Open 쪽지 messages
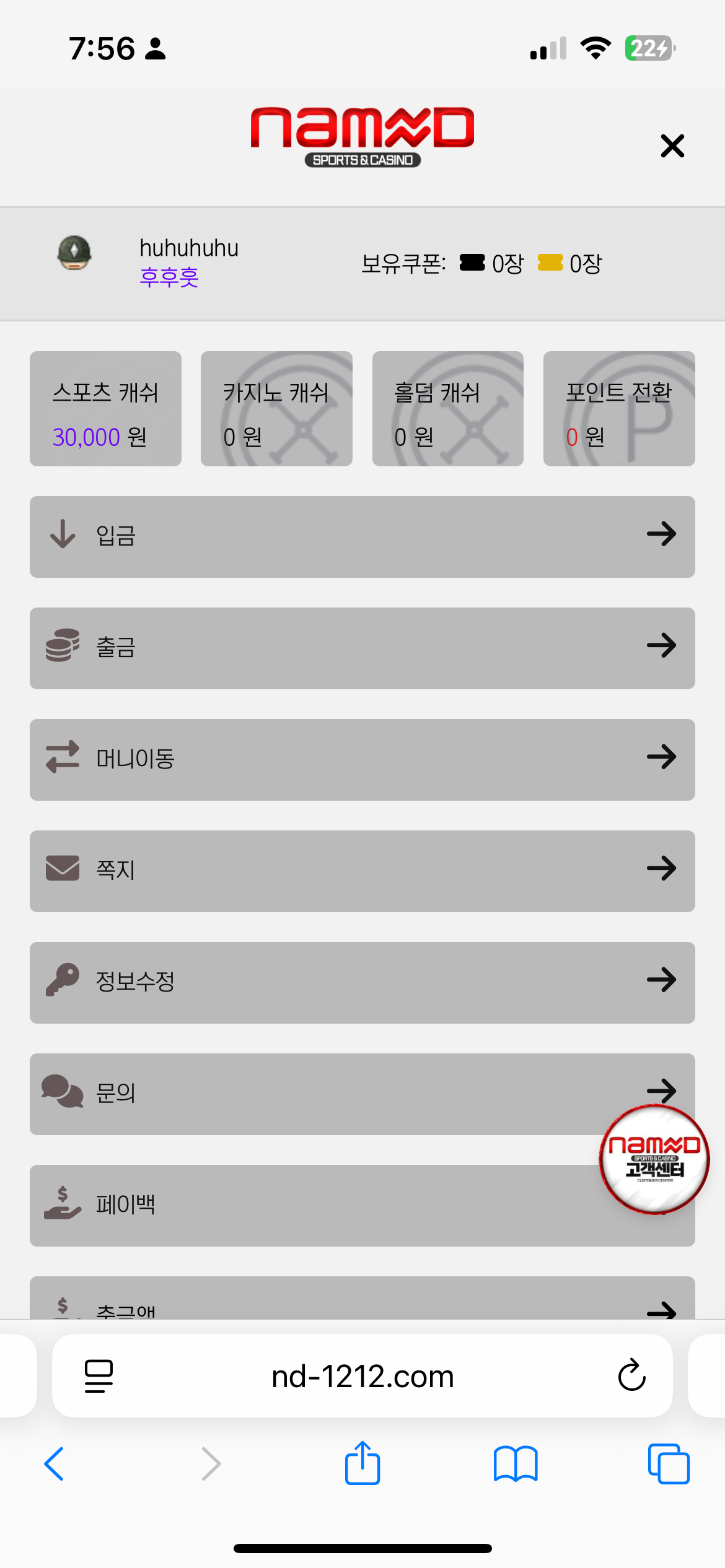This screenshot has width=725, height=1568. click(x=362, y=871)
